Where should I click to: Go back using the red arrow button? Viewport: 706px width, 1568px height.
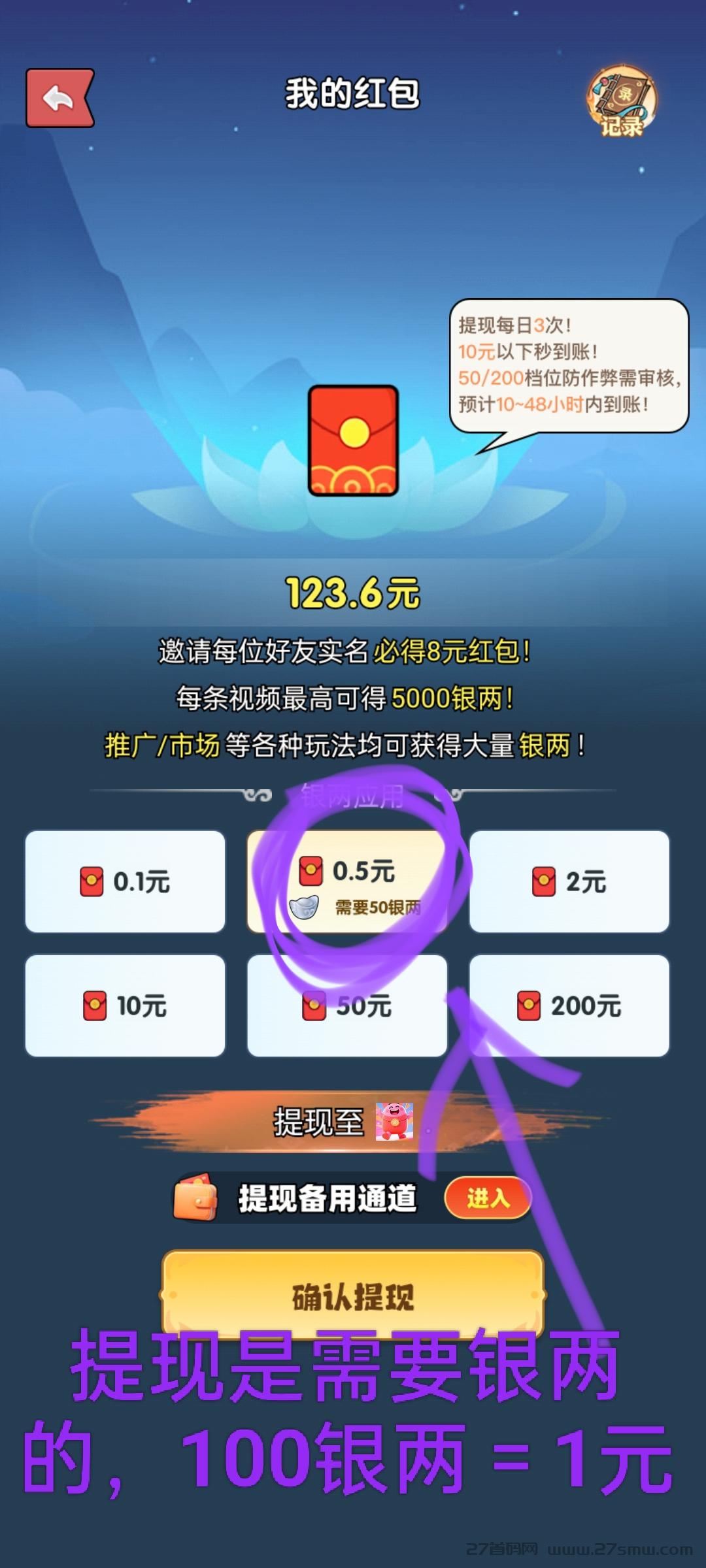click(x=59, y=98)
